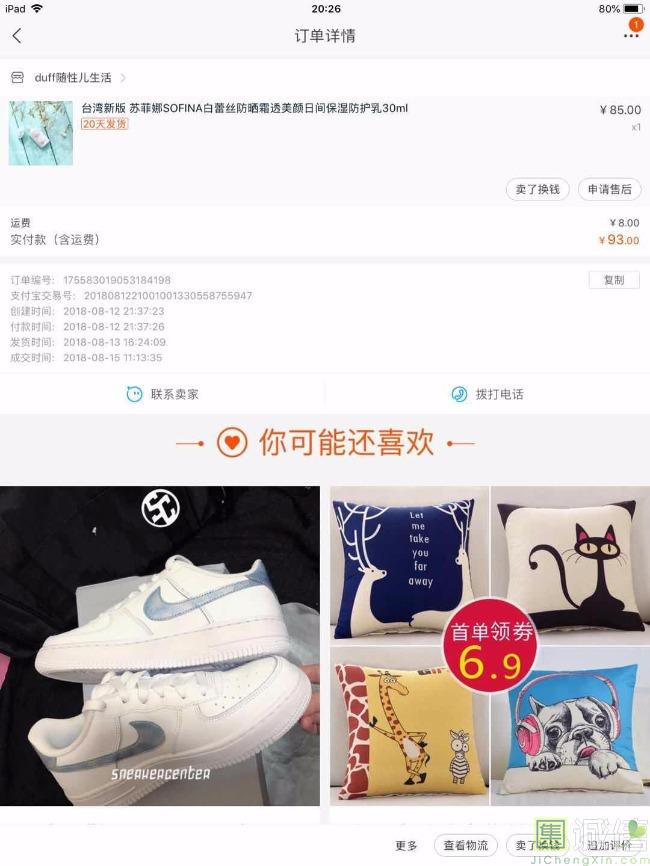View logistics with 查看物流

(x=466, y=846)
